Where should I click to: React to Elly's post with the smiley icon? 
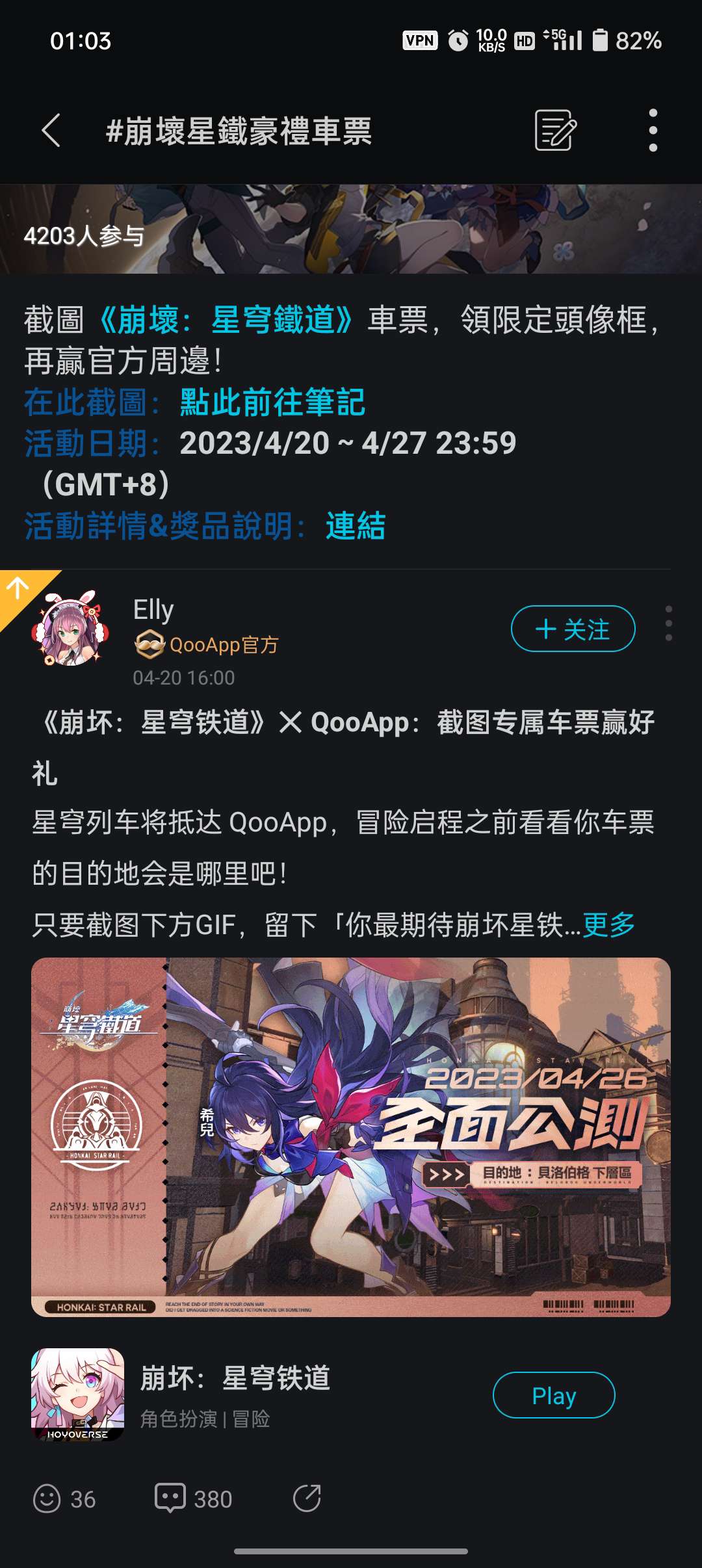47,1499
